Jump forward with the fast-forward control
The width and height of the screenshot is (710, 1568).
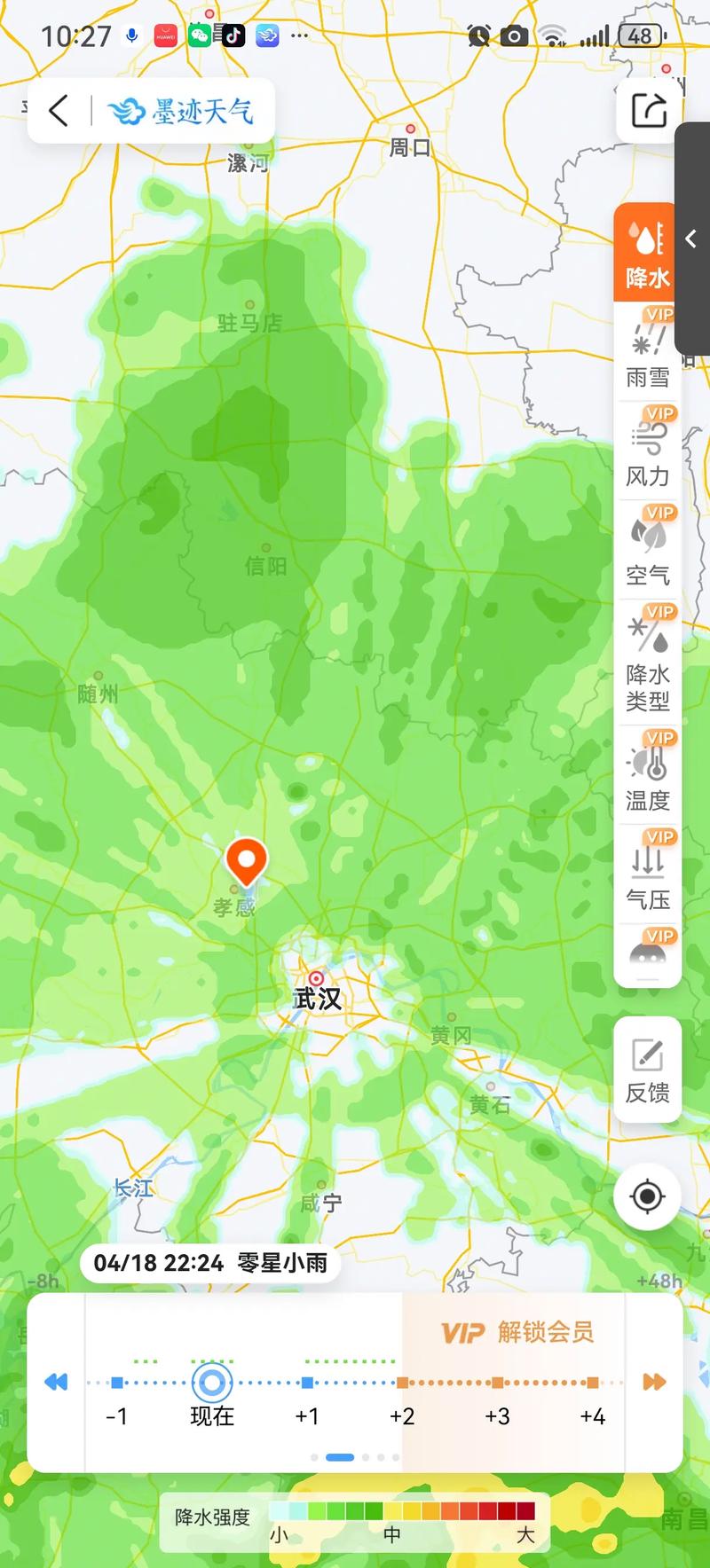pos(653,1382)
